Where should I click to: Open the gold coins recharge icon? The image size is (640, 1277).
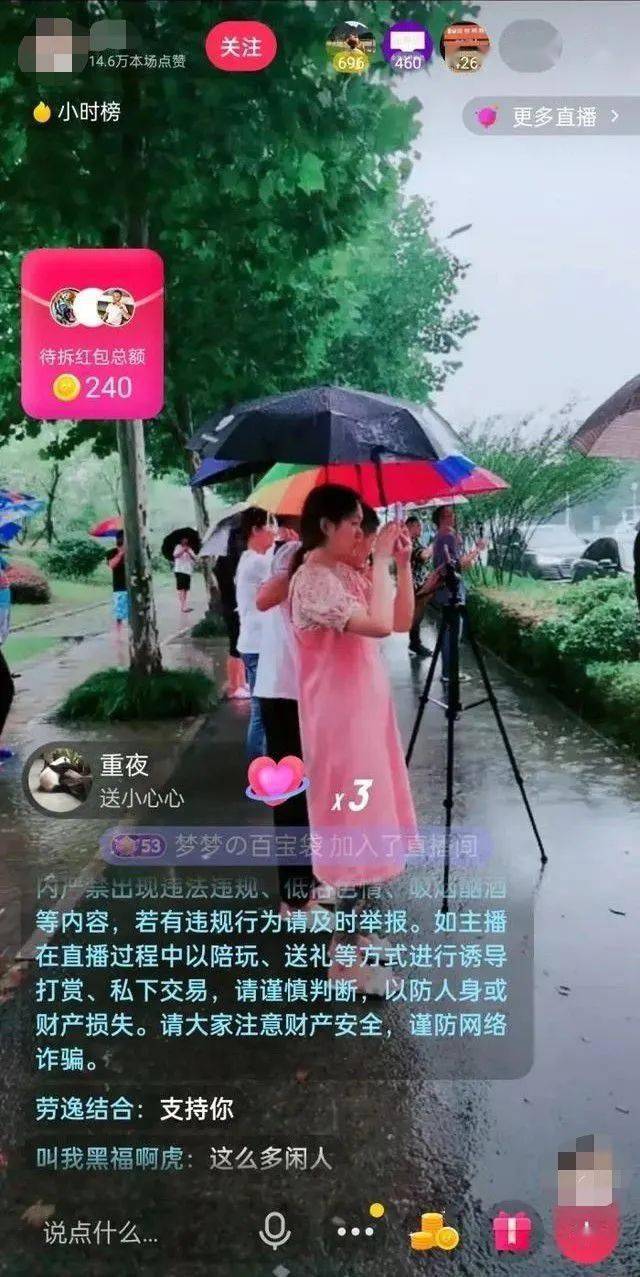point(434,1232)
